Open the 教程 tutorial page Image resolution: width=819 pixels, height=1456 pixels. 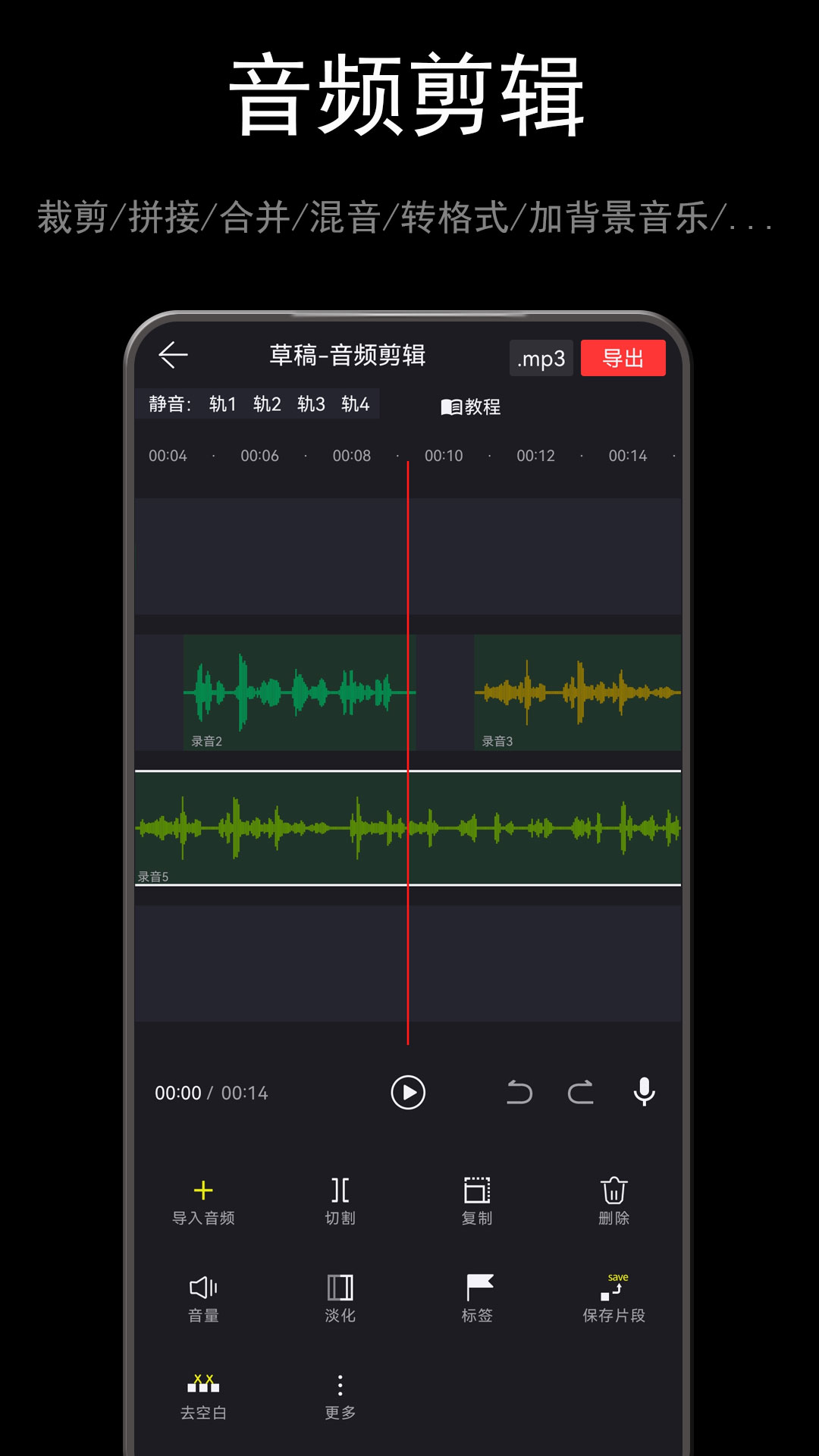pos(472,407)
